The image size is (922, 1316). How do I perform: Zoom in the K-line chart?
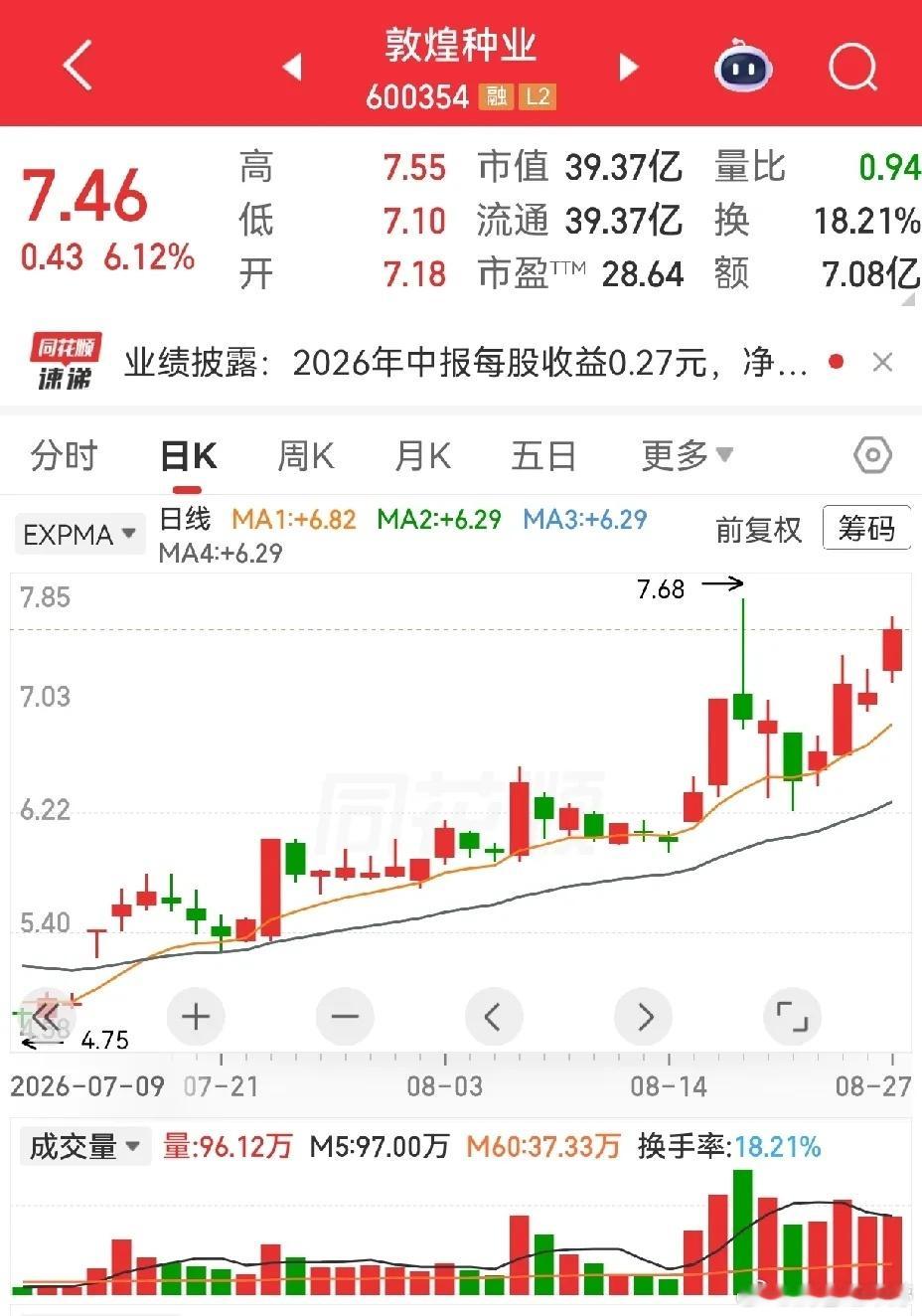coord(197,1016)
